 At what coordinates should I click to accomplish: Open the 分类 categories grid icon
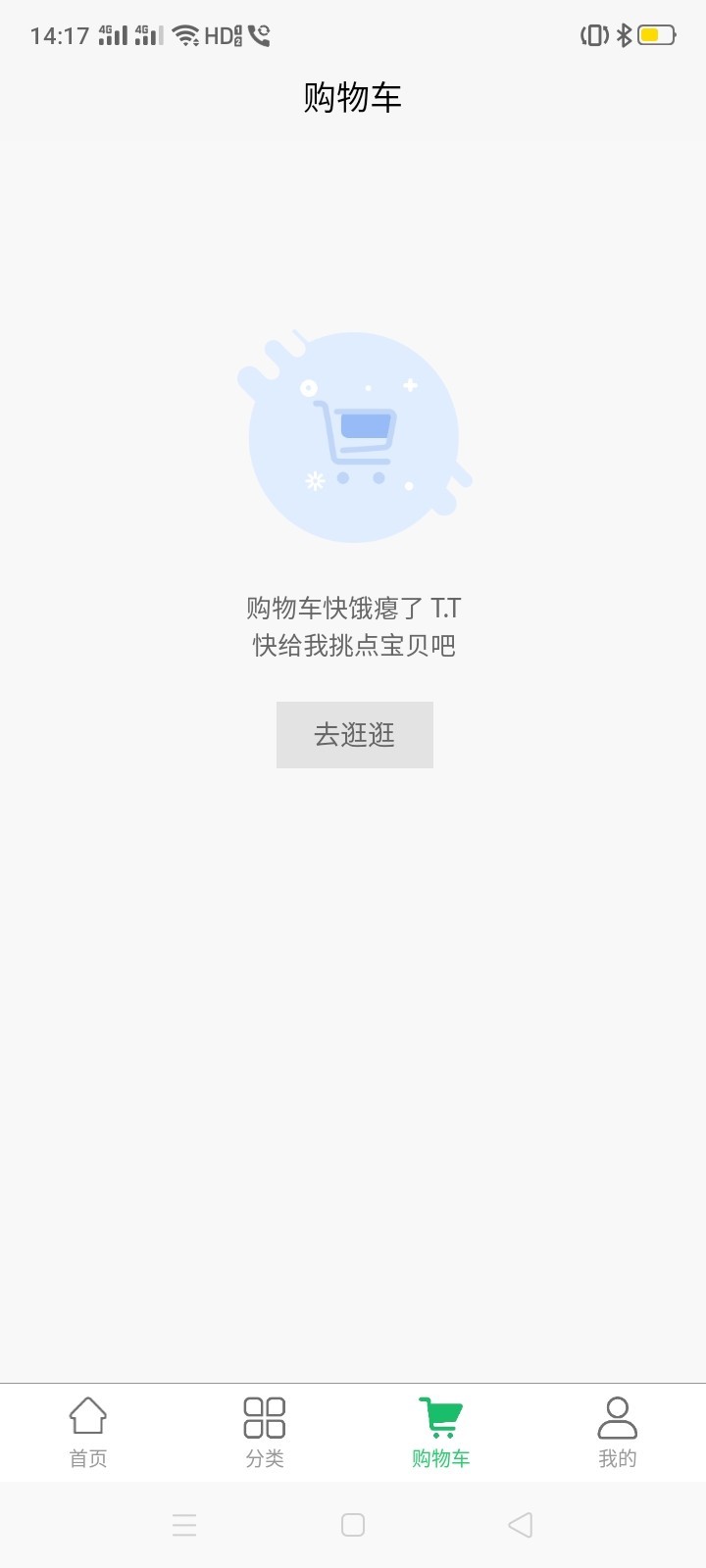(264, 1415)
